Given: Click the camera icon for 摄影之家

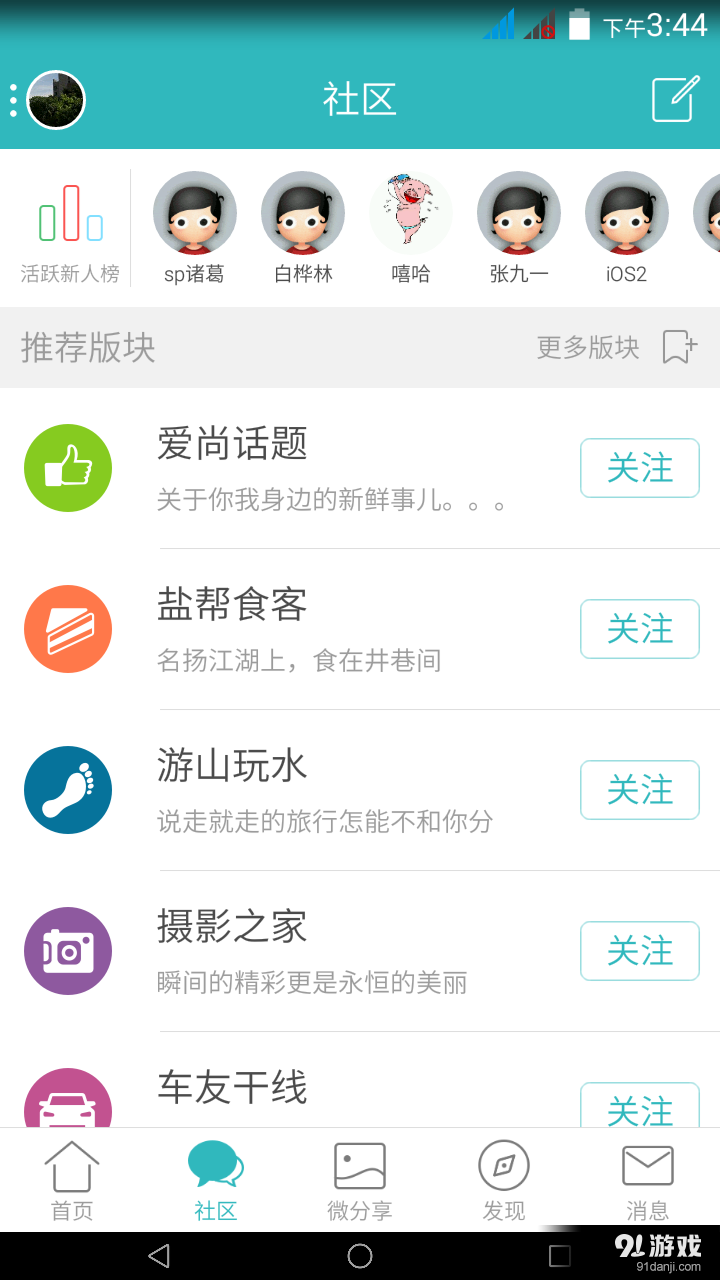Looking at the screenshot, I should pyautogui.click(x=68, y=951).
